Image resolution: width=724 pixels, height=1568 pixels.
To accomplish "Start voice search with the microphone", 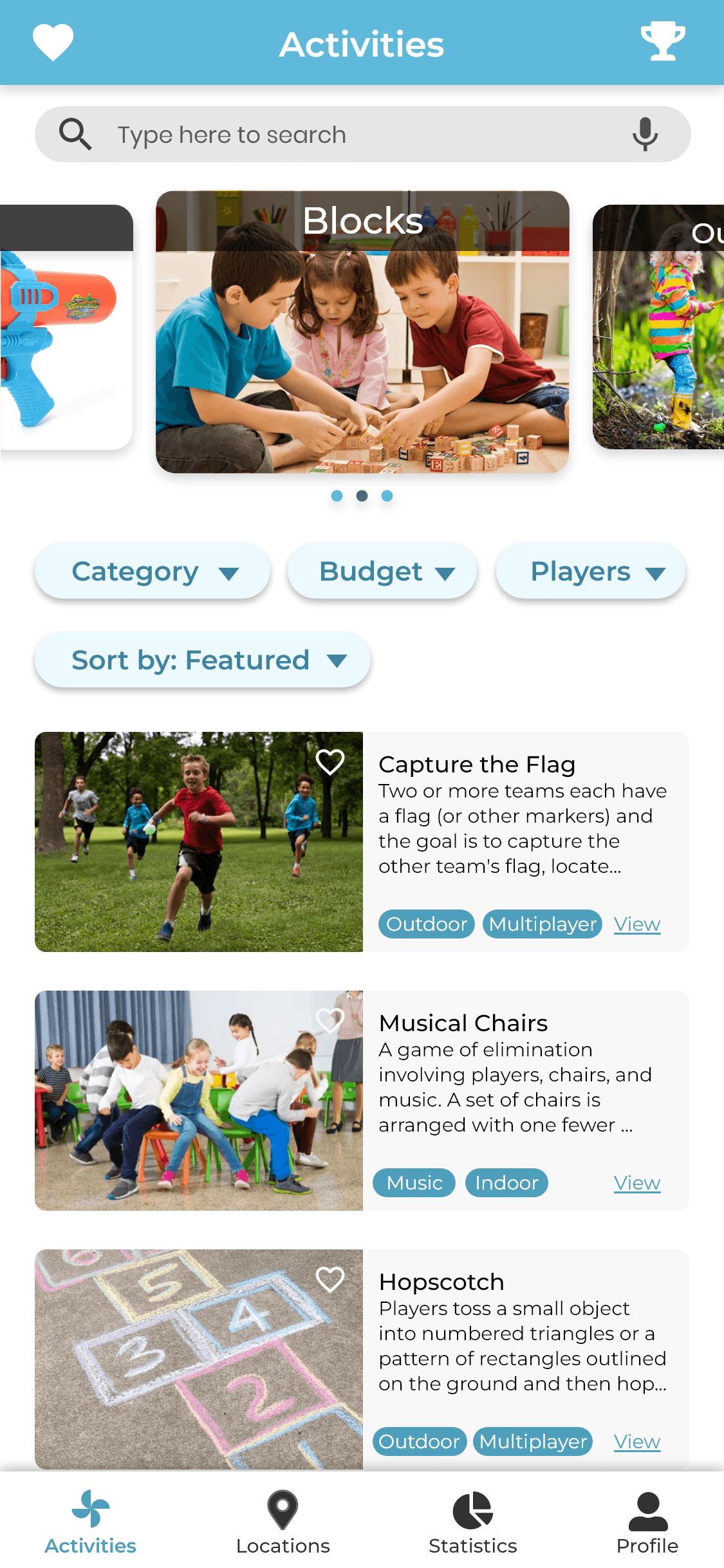I will coord(645,135).
